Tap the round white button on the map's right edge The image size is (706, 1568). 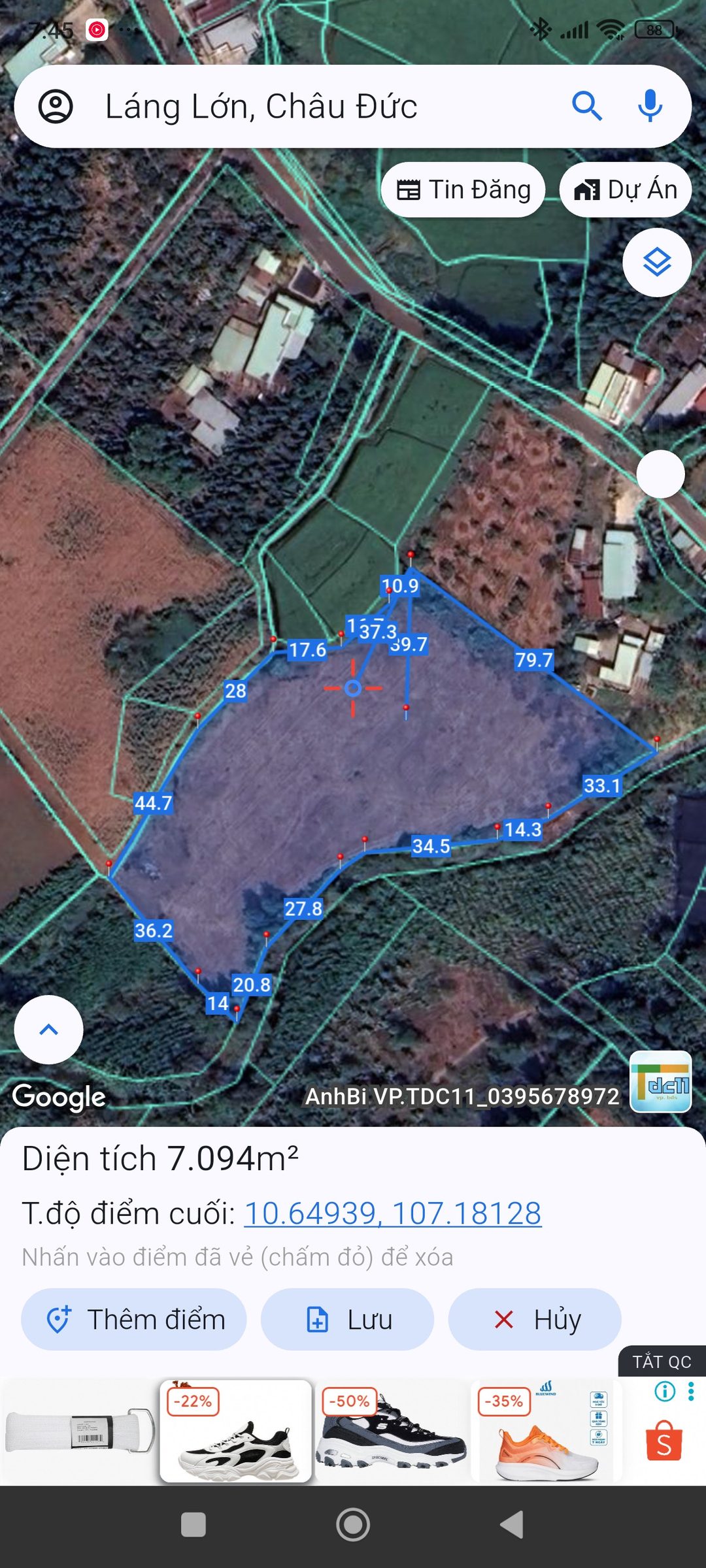pos(660,474)
